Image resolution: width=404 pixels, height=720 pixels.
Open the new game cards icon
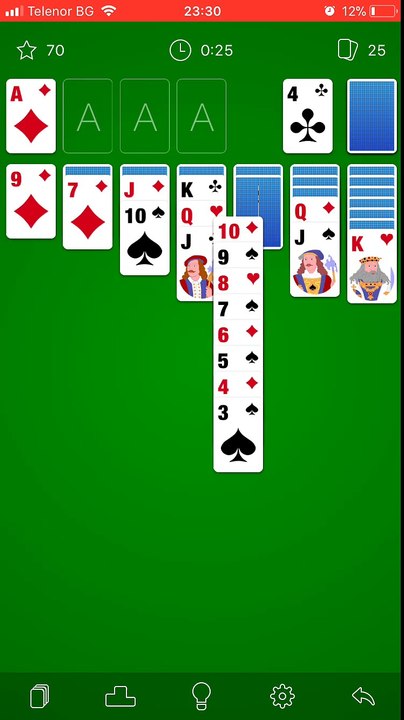(39, 696)
